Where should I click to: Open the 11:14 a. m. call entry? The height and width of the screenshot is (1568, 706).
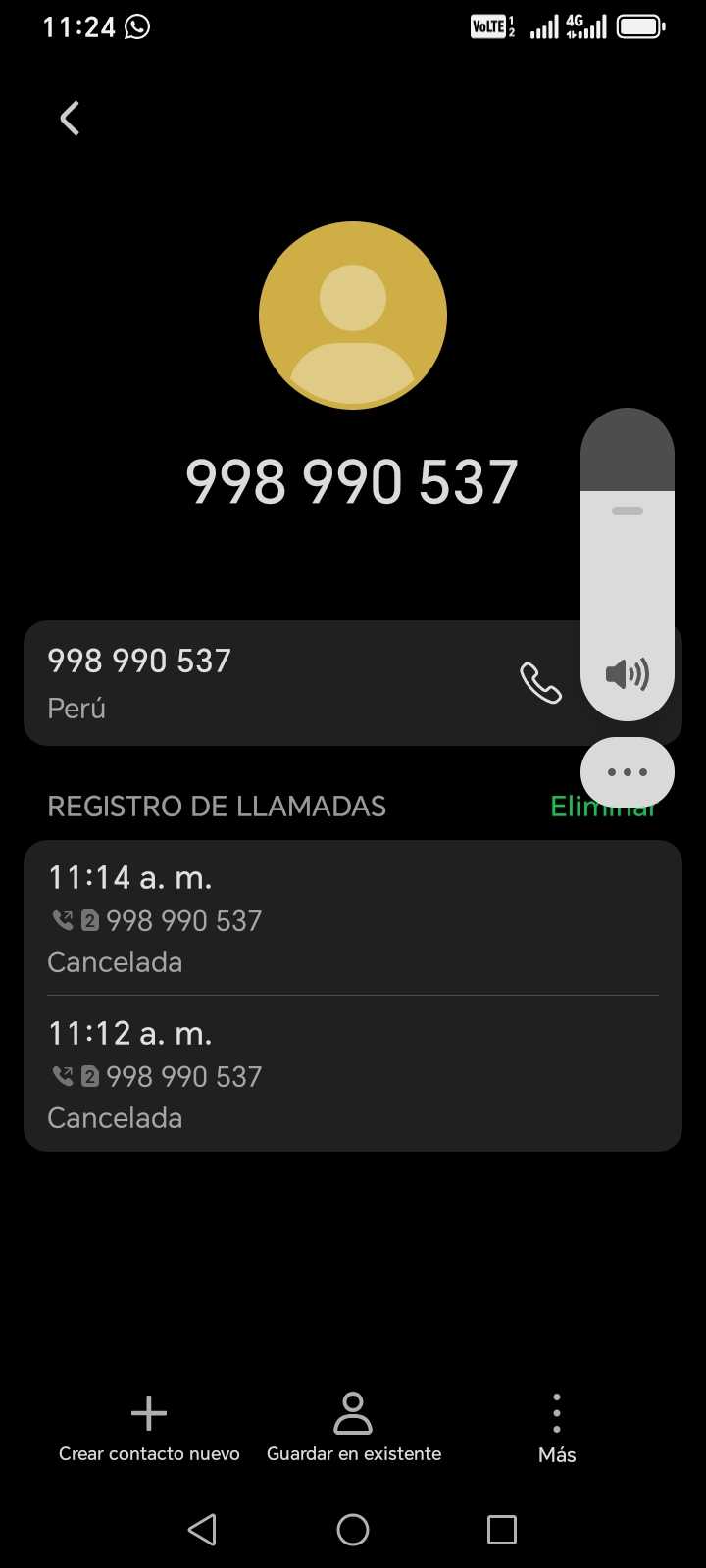(352, 918)
